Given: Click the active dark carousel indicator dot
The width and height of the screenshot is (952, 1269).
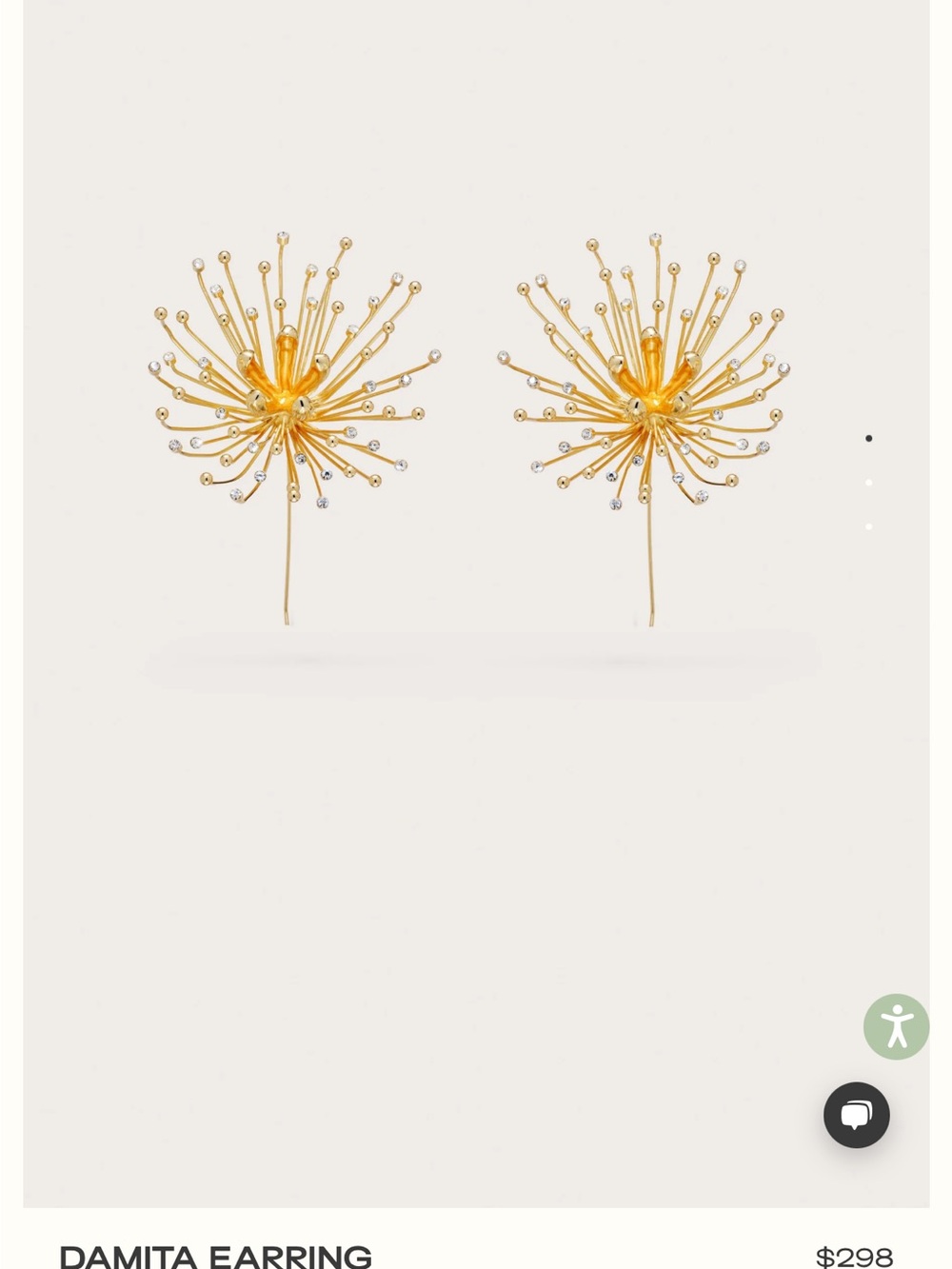Looking at the screenshot, I should pos(868,439).
